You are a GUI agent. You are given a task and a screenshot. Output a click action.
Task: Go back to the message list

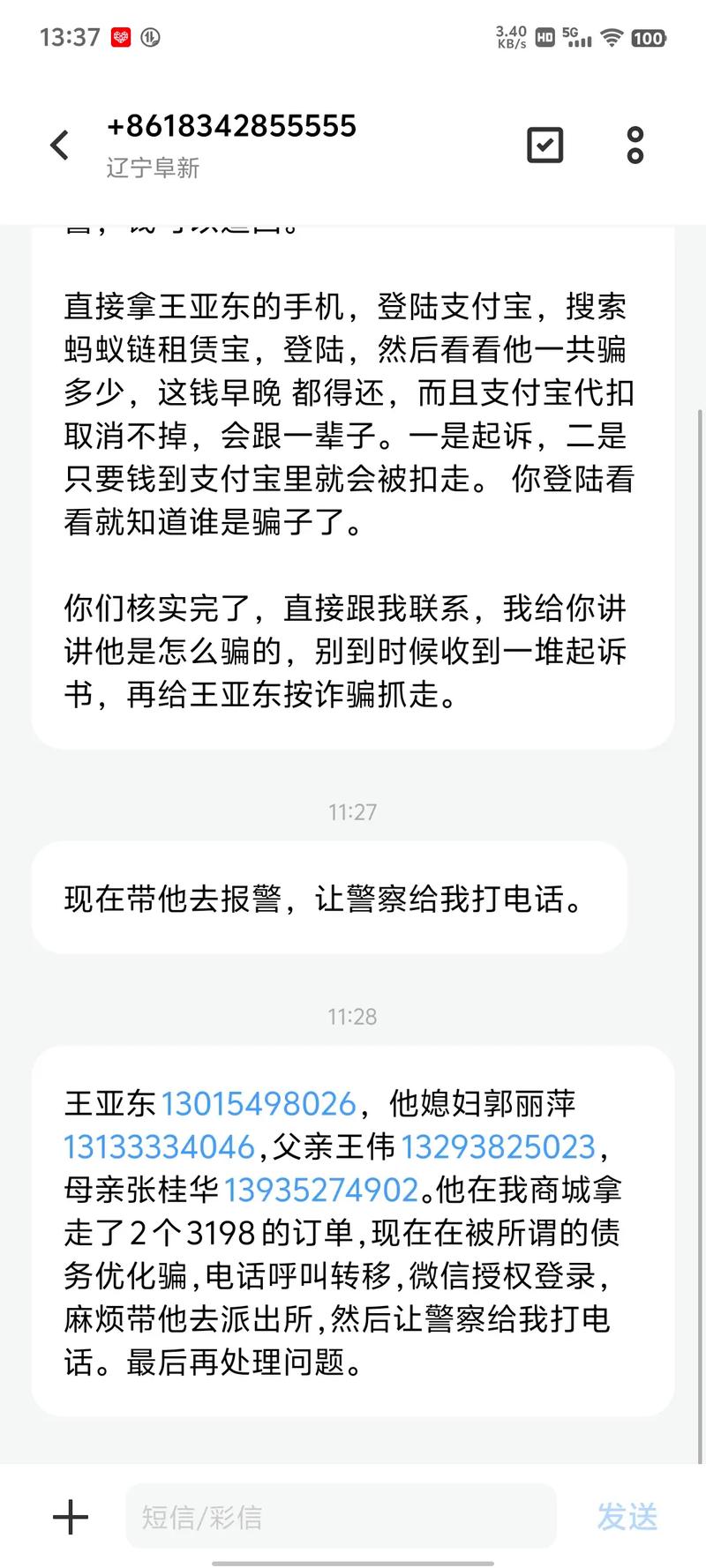click(59, 146)
